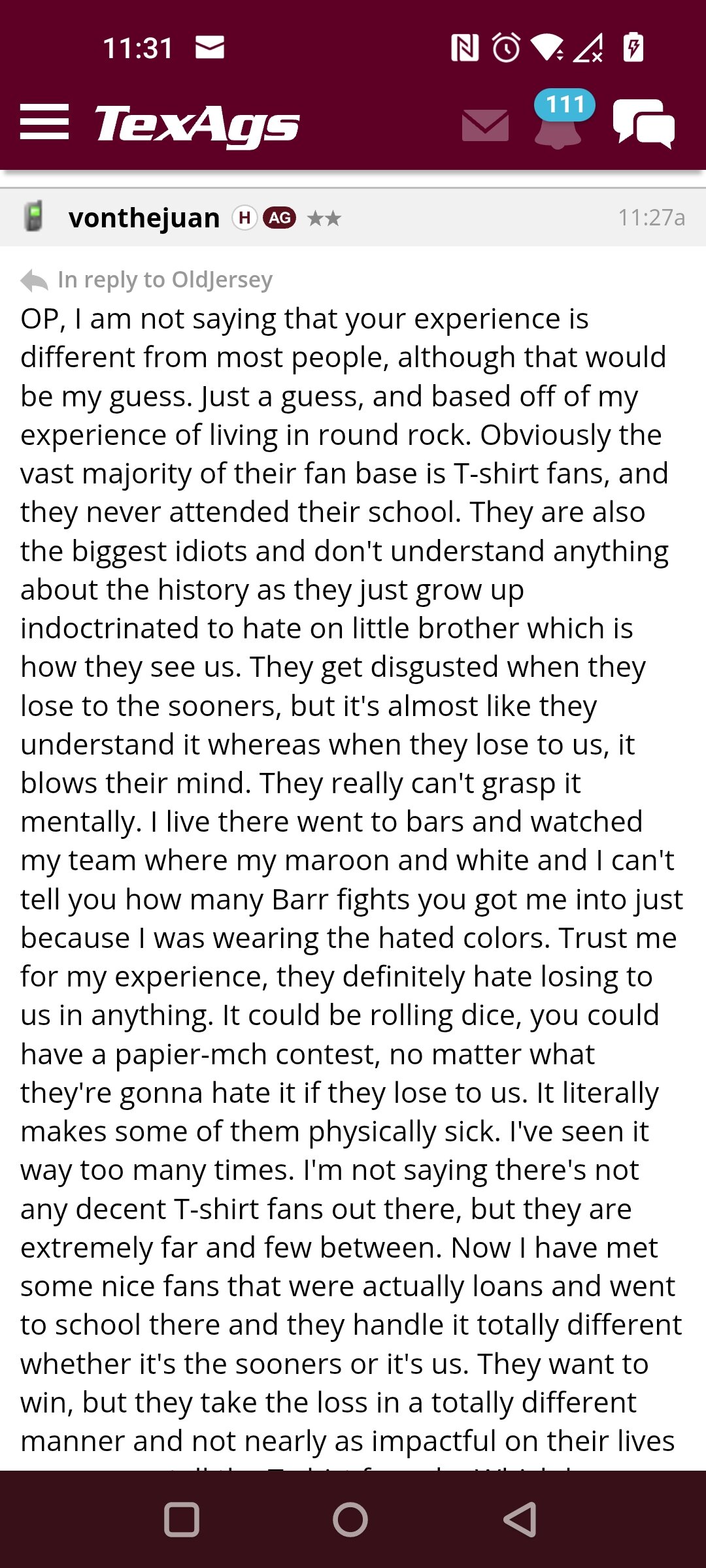Open private messages envelope
706x1568 pixels.
[485, 125]
